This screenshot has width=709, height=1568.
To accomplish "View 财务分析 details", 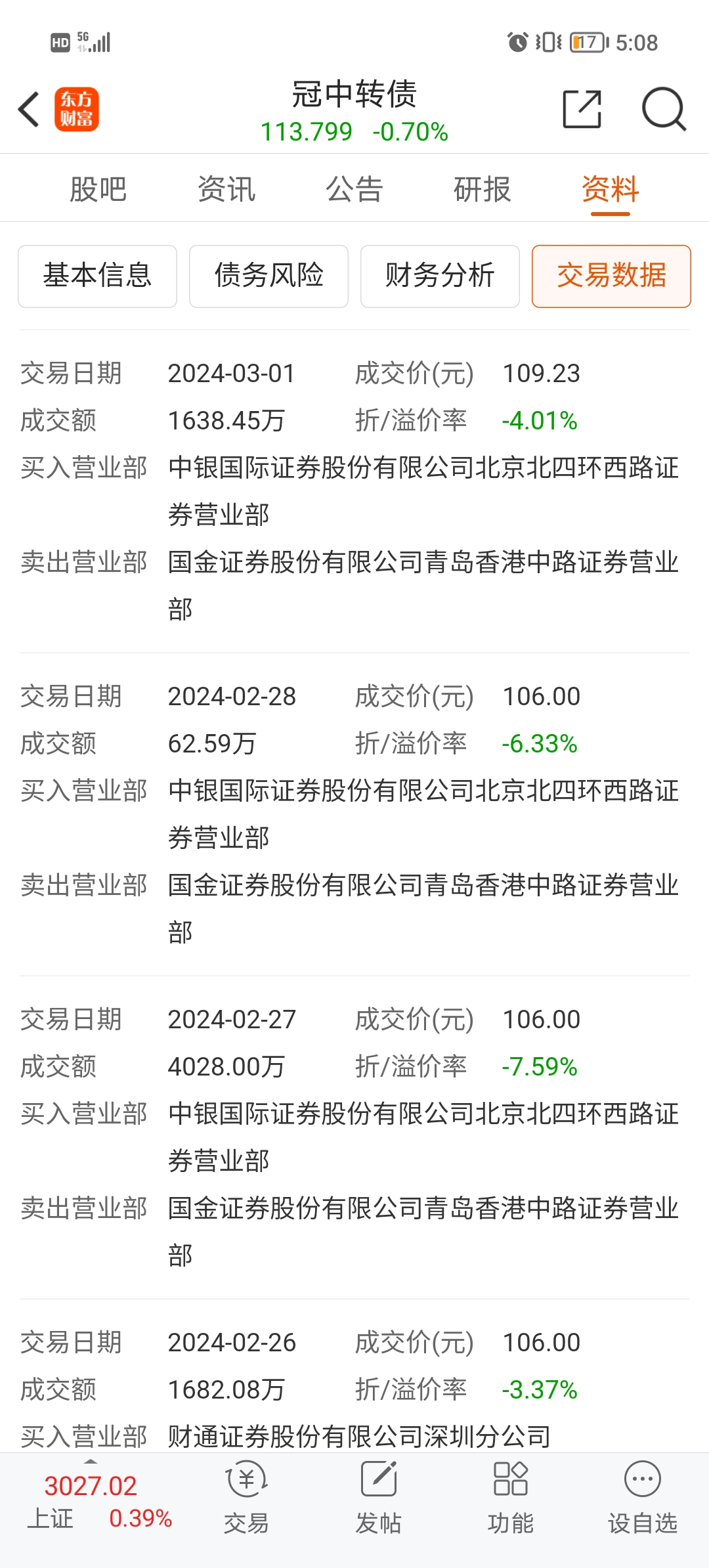I will click(x=440, y=276).
